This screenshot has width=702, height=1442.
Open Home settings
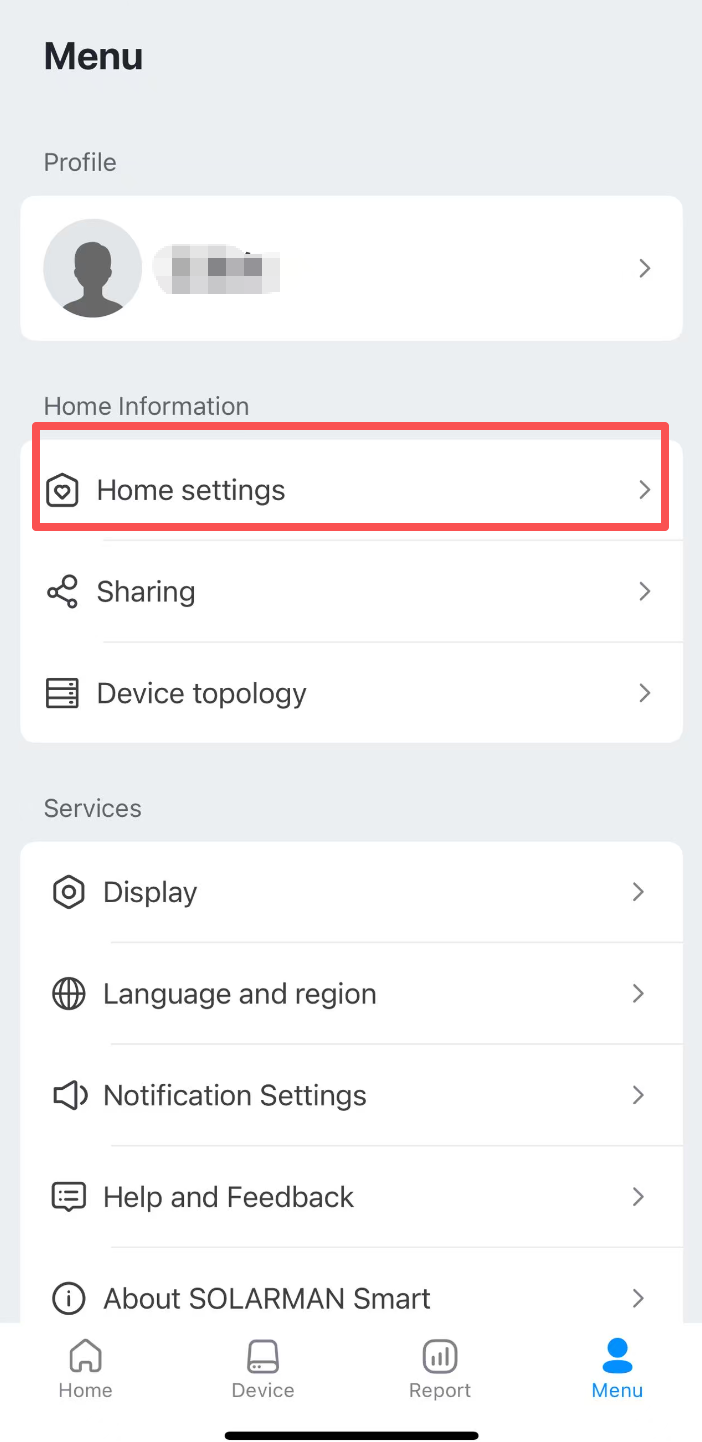pos(350,490)
